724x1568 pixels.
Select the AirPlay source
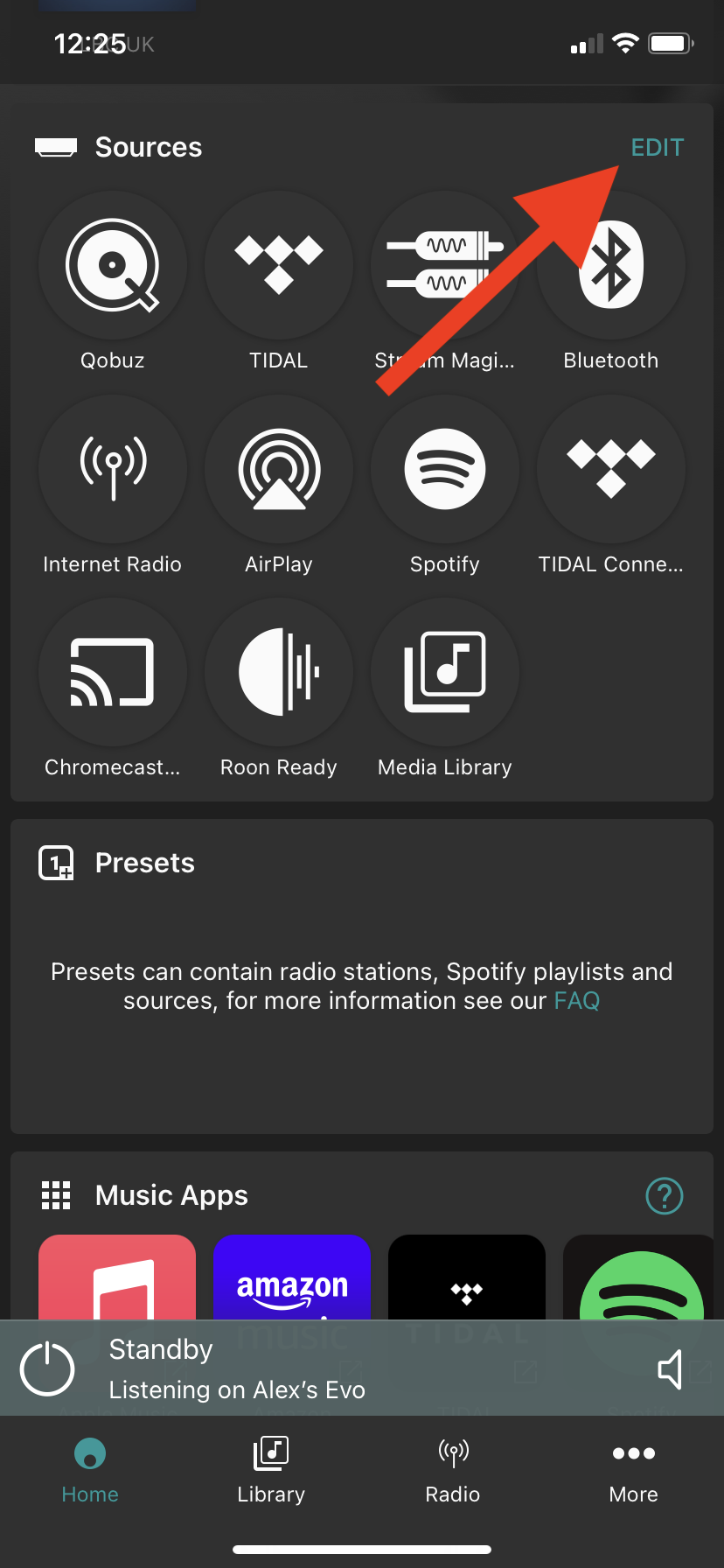point(278,469)
